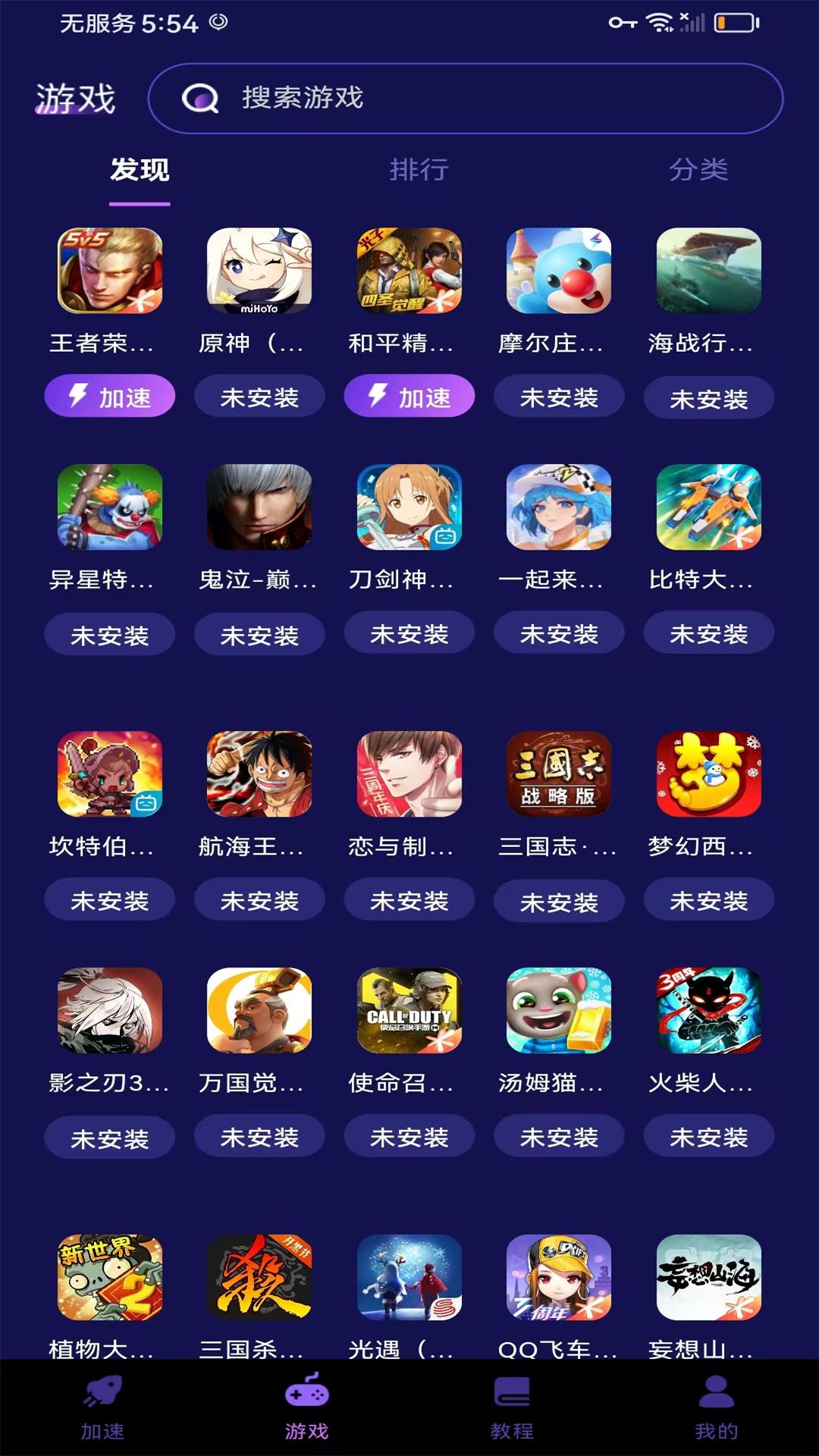819x1456 pixels.
Task: Open the 航海王 game icon
Action: [259, 774]
